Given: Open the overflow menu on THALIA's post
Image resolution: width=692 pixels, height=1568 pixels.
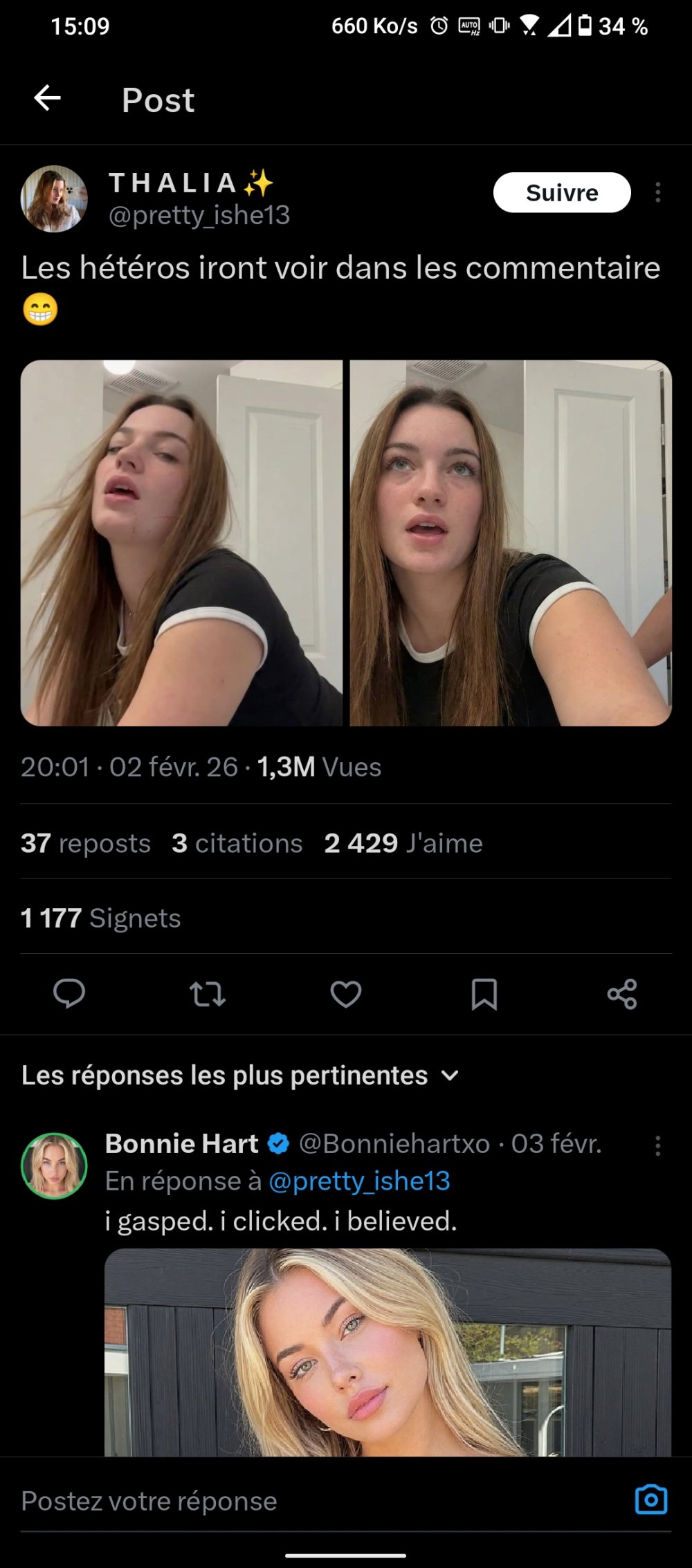Looking at the screenshot, I should (657, 192).
